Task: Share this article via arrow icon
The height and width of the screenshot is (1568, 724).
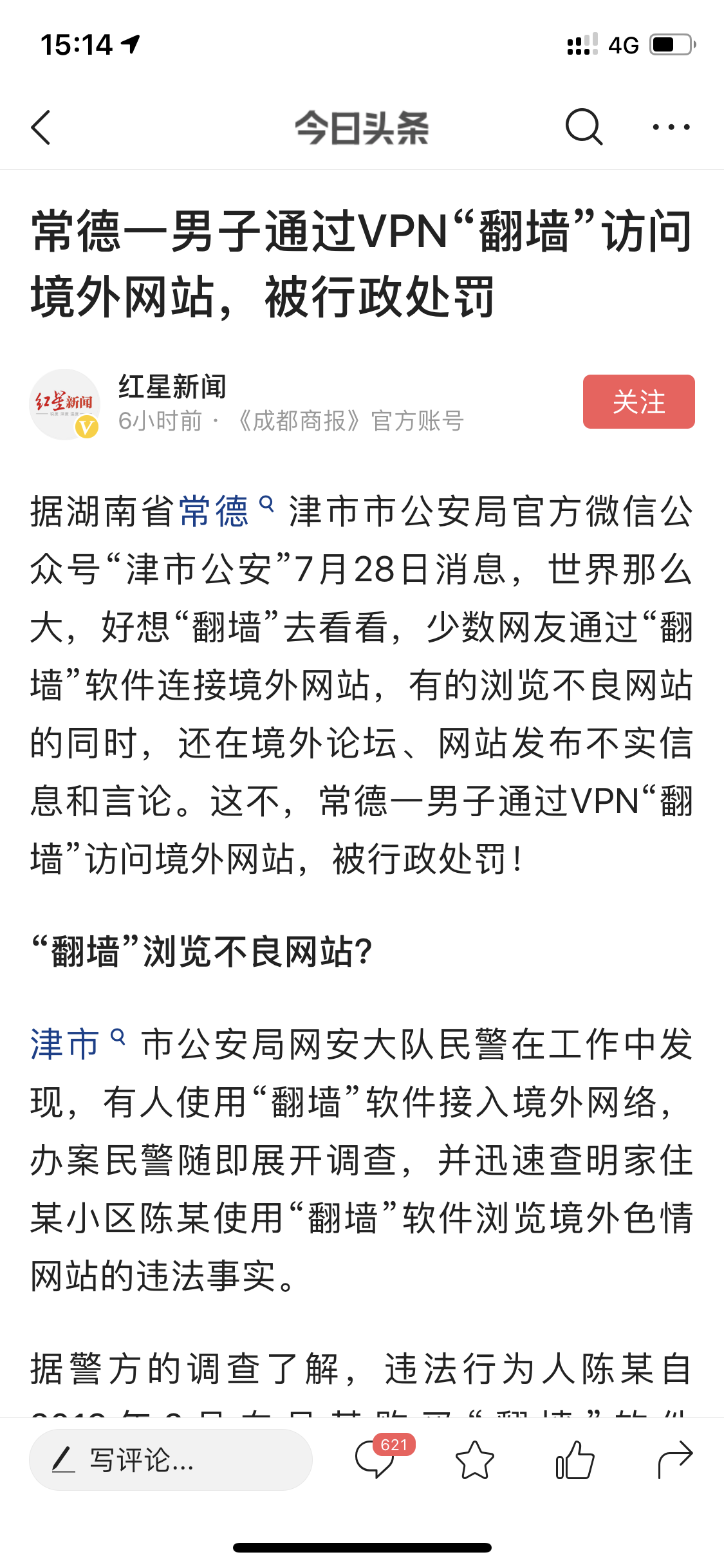Action: click(674, 1460)
